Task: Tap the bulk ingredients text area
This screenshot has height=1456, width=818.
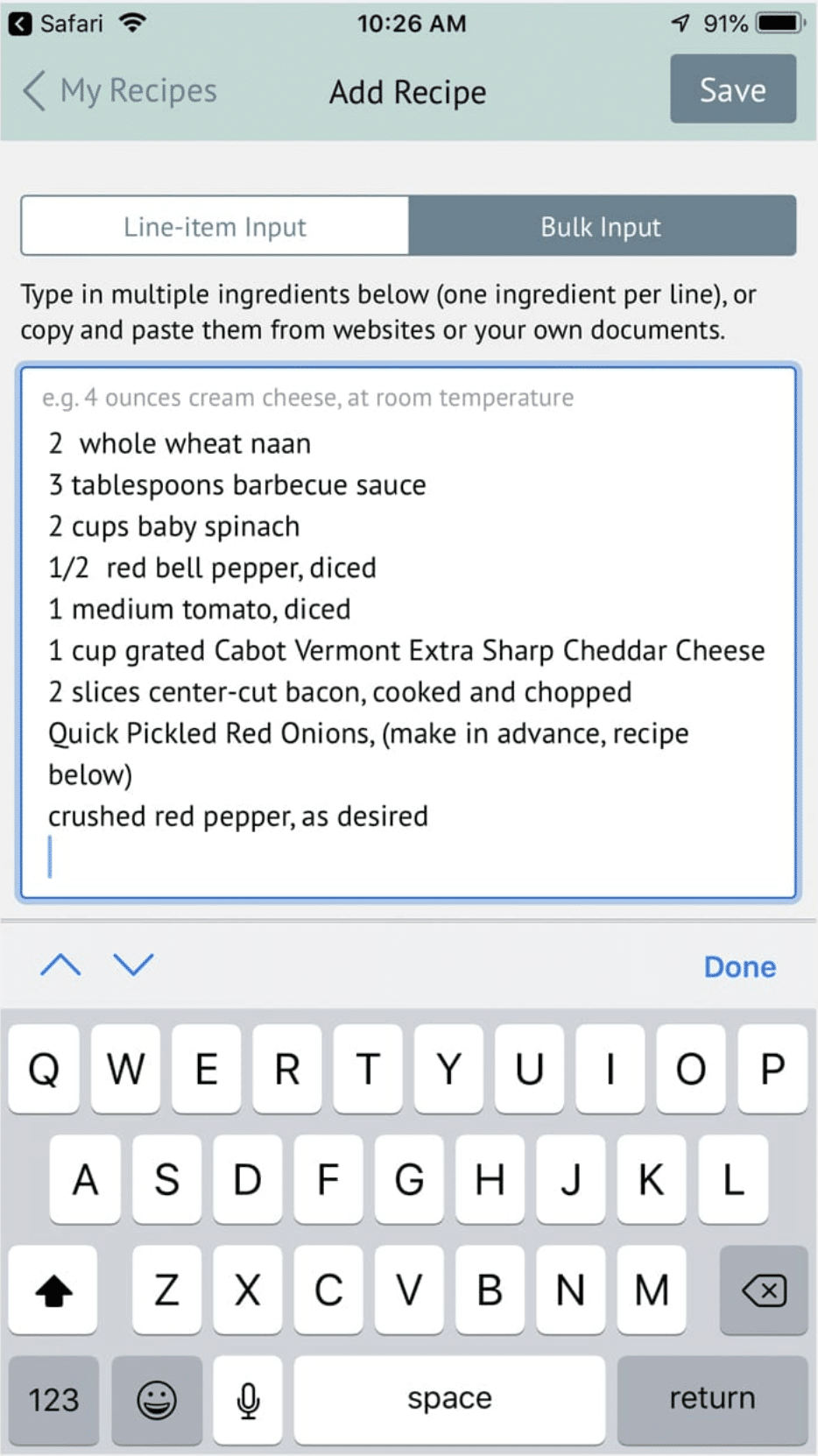Action: pos(408,631)
